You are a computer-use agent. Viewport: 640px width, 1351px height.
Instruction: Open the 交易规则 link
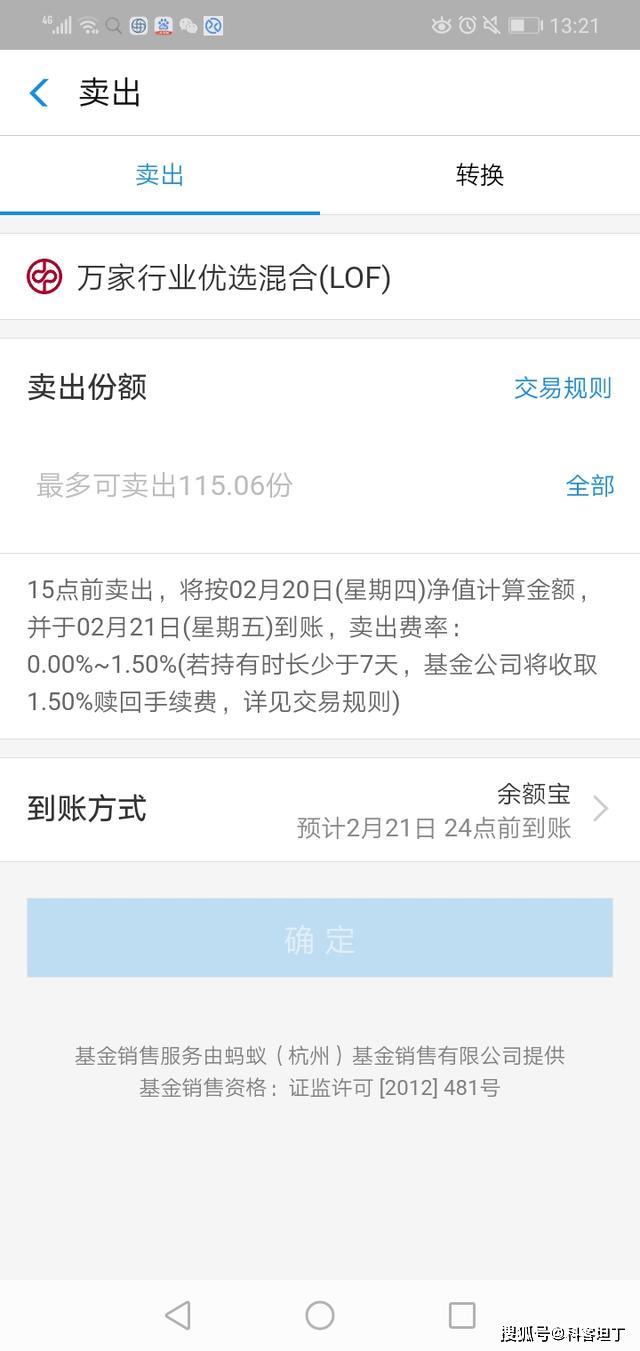point(562,388)
